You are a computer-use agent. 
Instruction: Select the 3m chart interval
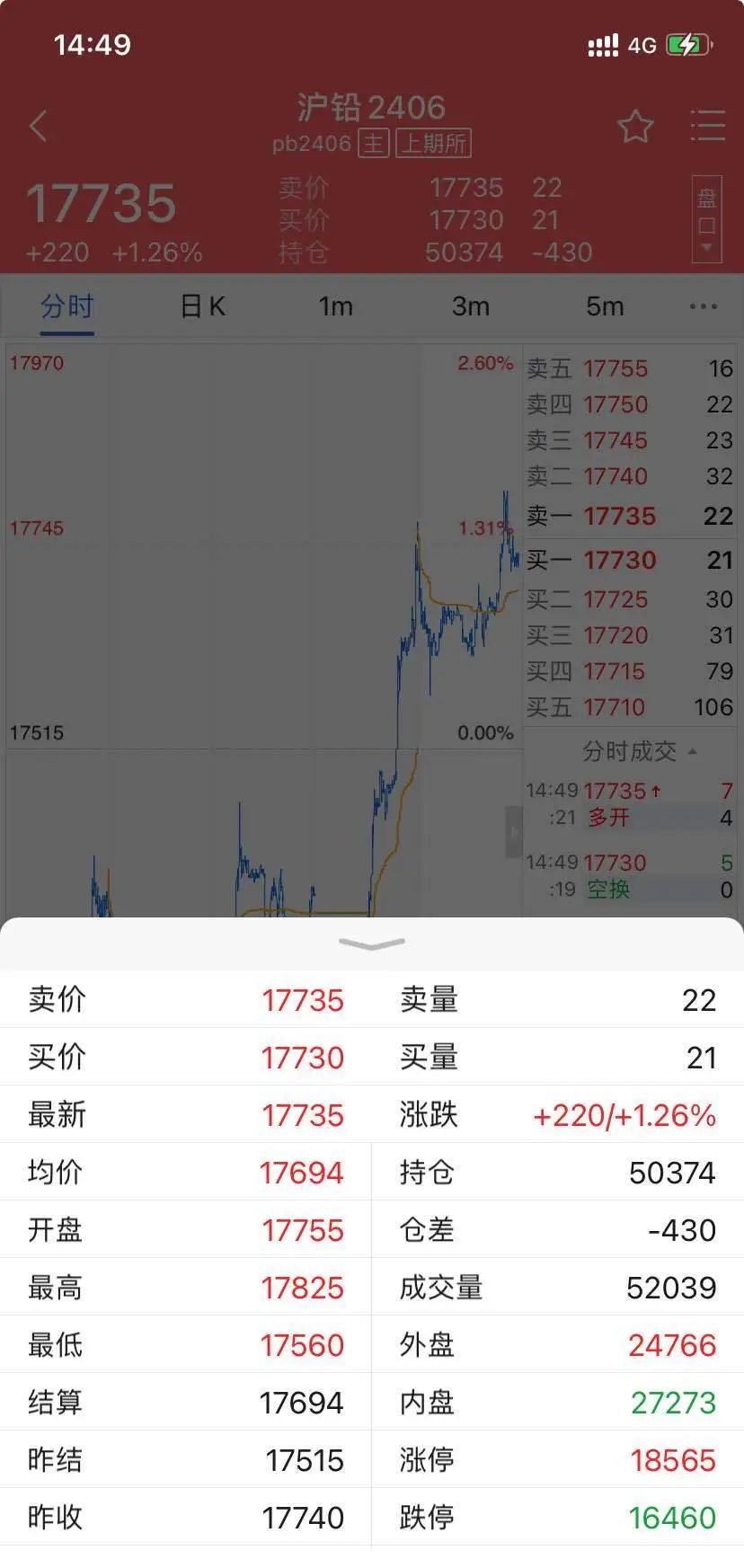[x=470, y=307]
